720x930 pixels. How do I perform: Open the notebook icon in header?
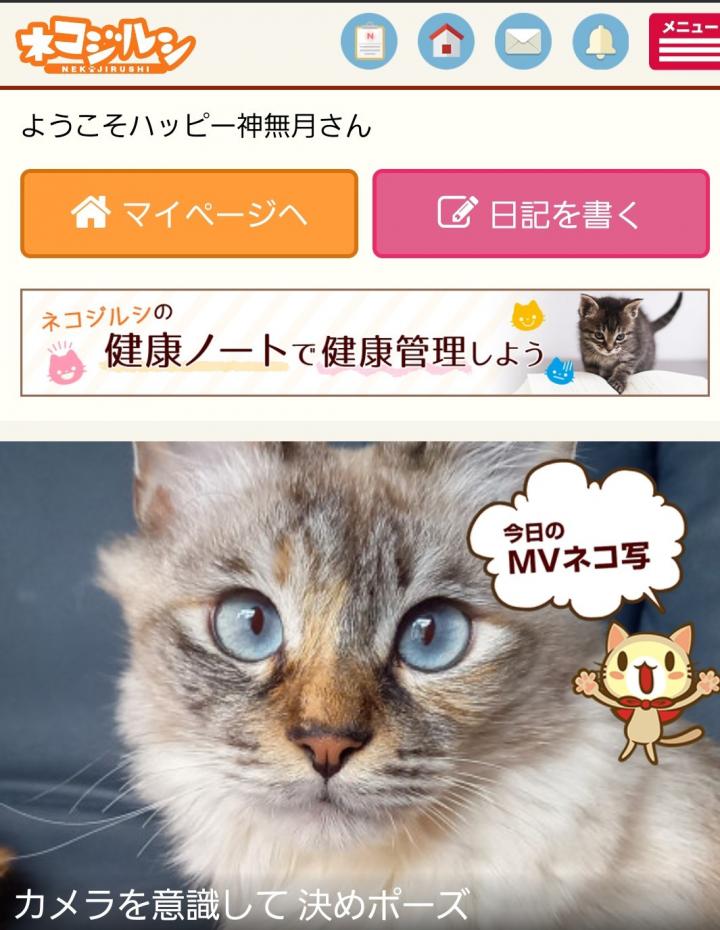(369, 42)
